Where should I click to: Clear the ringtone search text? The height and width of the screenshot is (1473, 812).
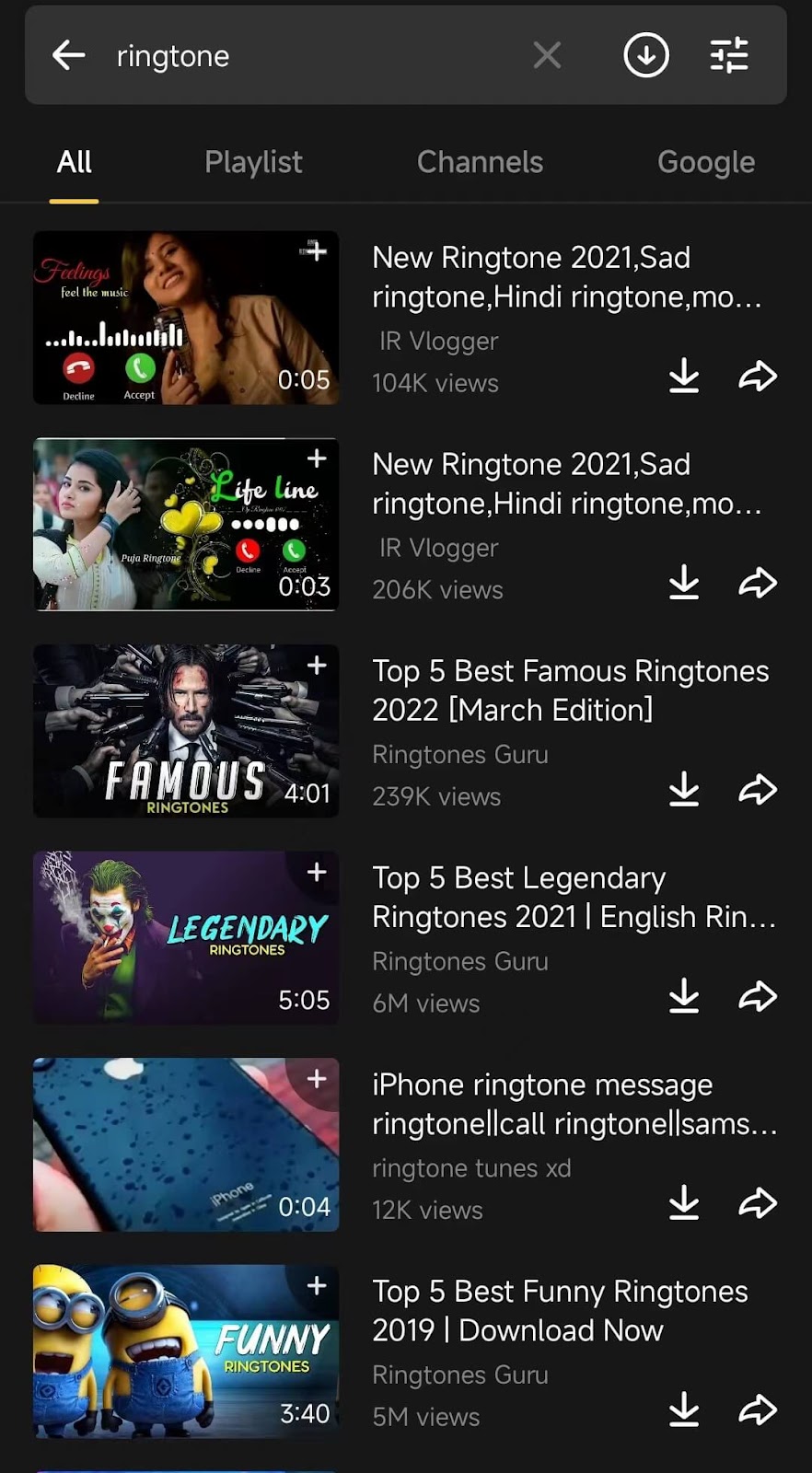click(x=547, y=55)
